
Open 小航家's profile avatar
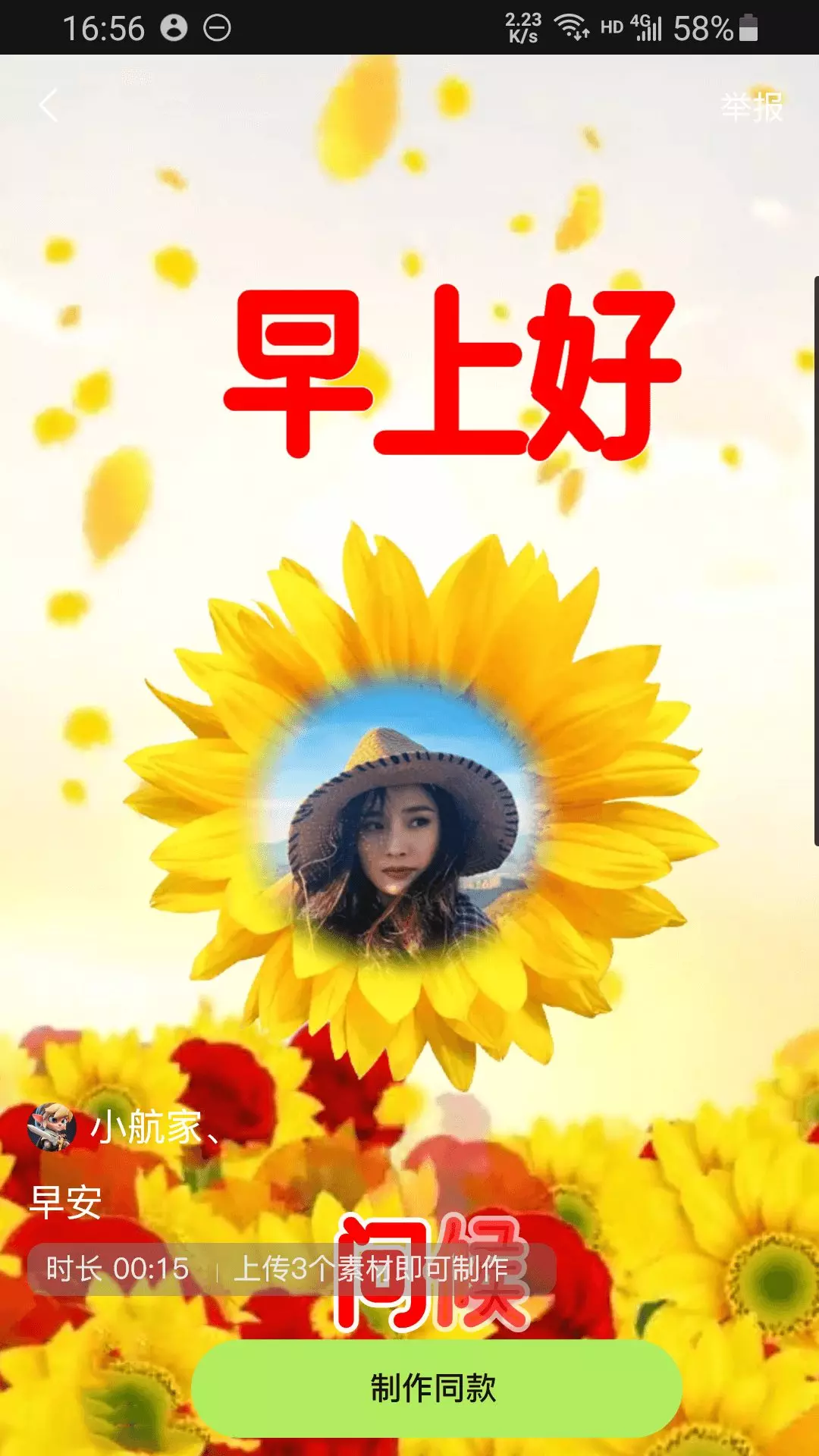pos(52,1127)
